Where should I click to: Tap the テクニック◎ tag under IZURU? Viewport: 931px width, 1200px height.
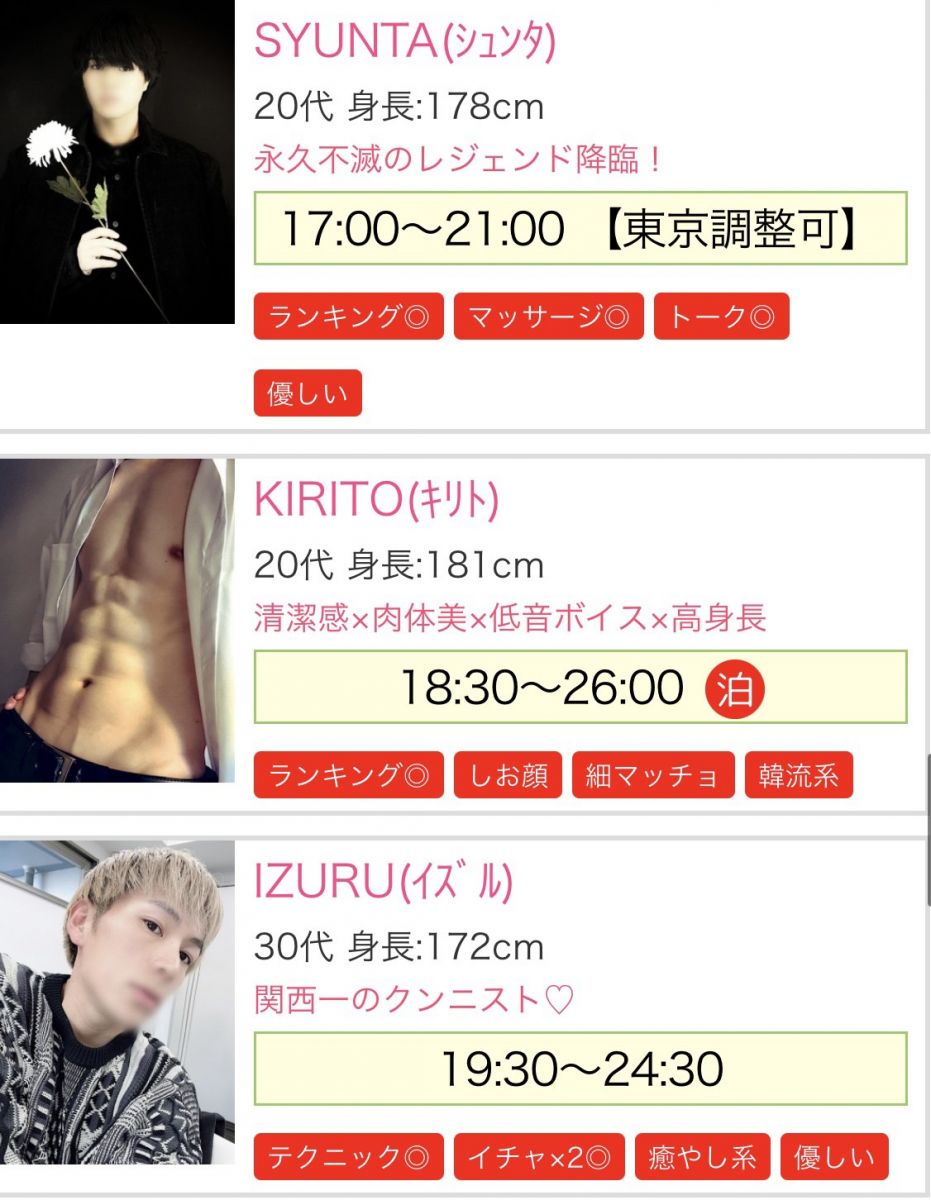click(348, 1157)
